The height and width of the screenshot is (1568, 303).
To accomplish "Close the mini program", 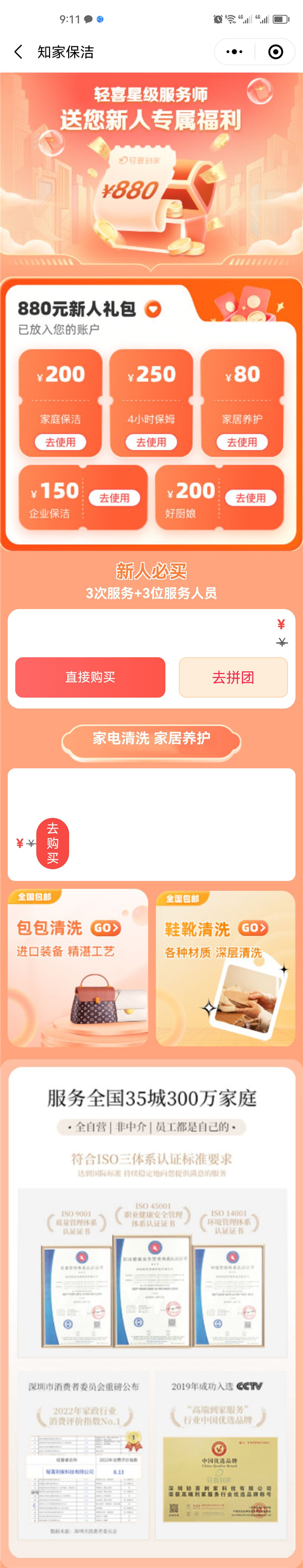I will (276, 52).
